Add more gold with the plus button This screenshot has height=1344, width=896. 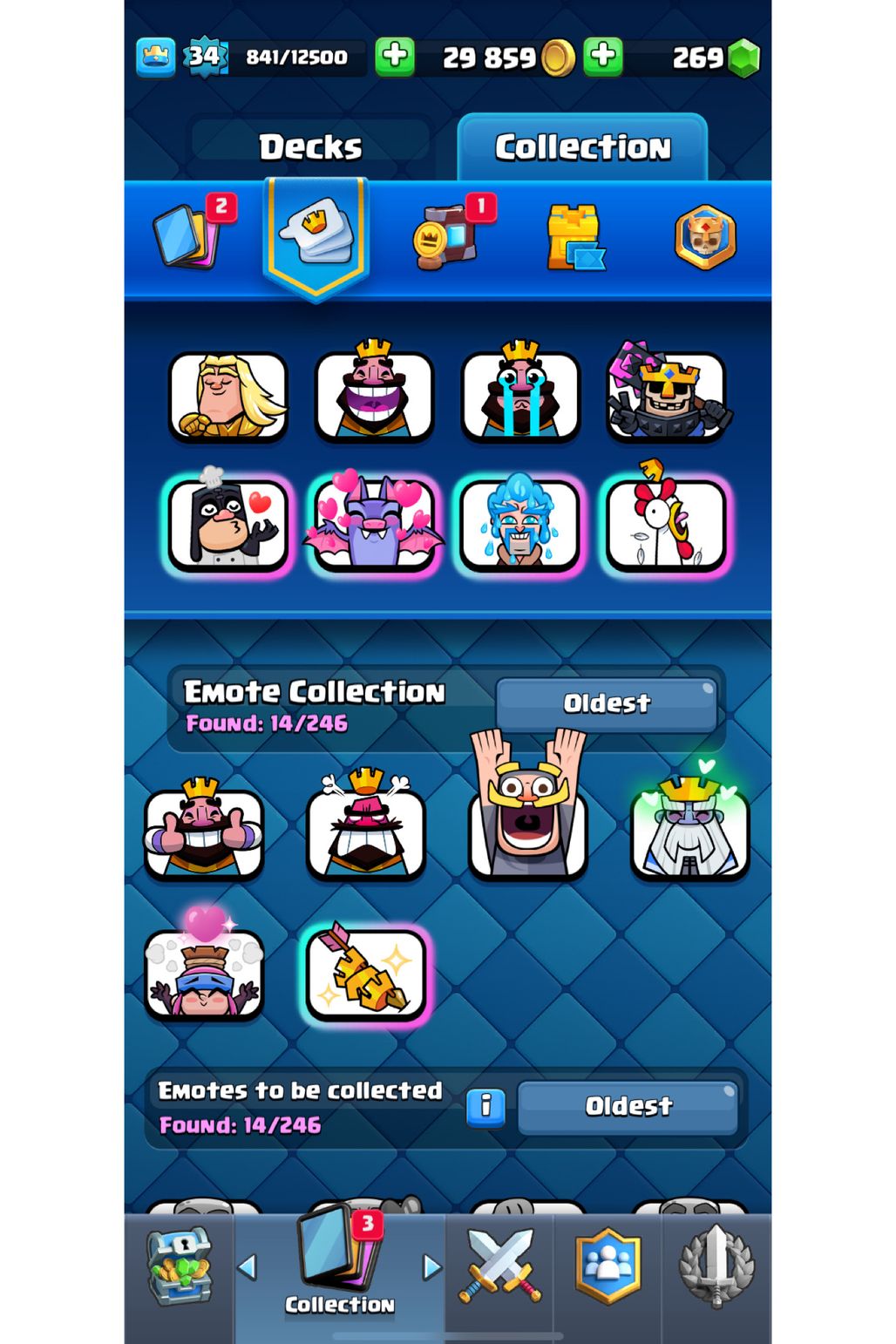pos(395,58)
